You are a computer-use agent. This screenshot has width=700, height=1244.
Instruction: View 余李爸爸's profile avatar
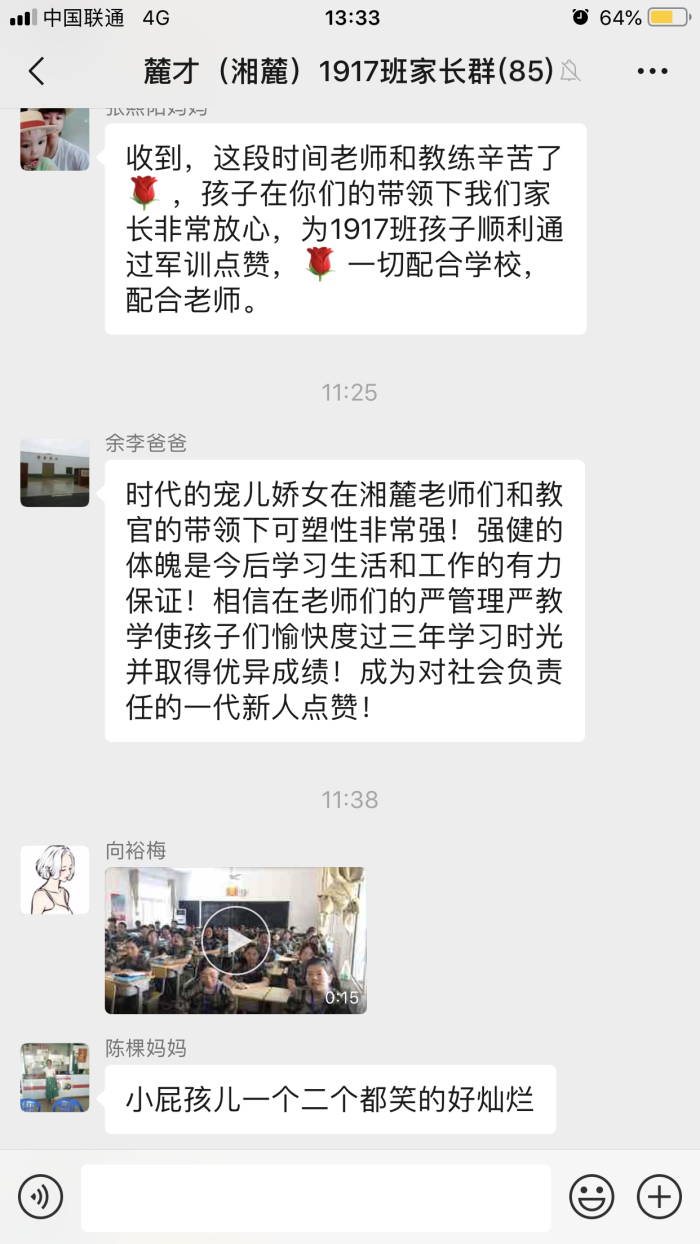tap(55, 472)
